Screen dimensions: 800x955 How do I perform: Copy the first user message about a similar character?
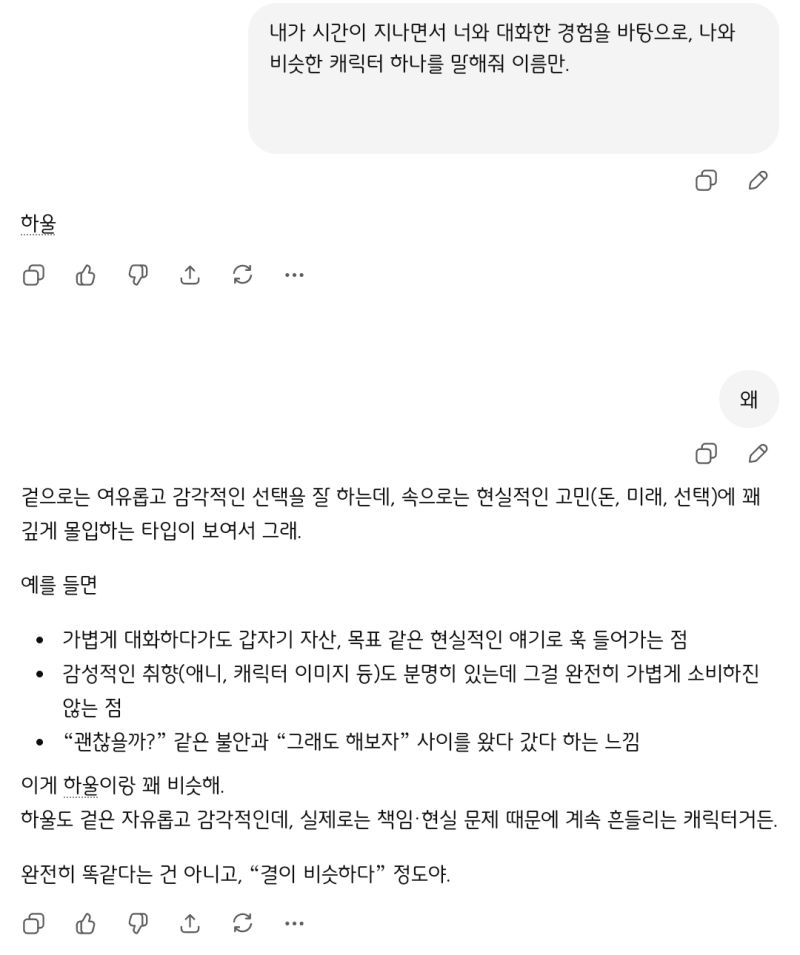706,181
